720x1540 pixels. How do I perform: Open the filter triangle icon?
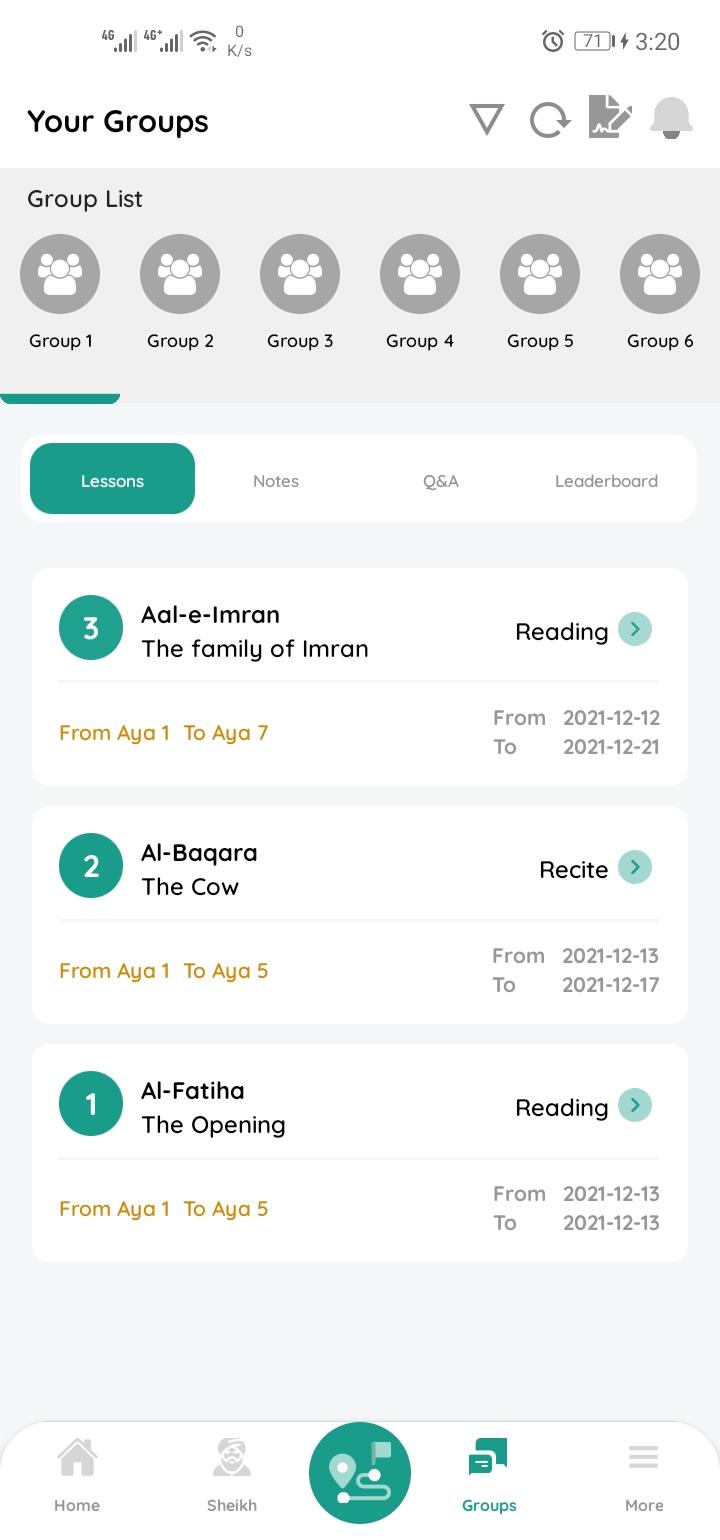tap(487, 120)
